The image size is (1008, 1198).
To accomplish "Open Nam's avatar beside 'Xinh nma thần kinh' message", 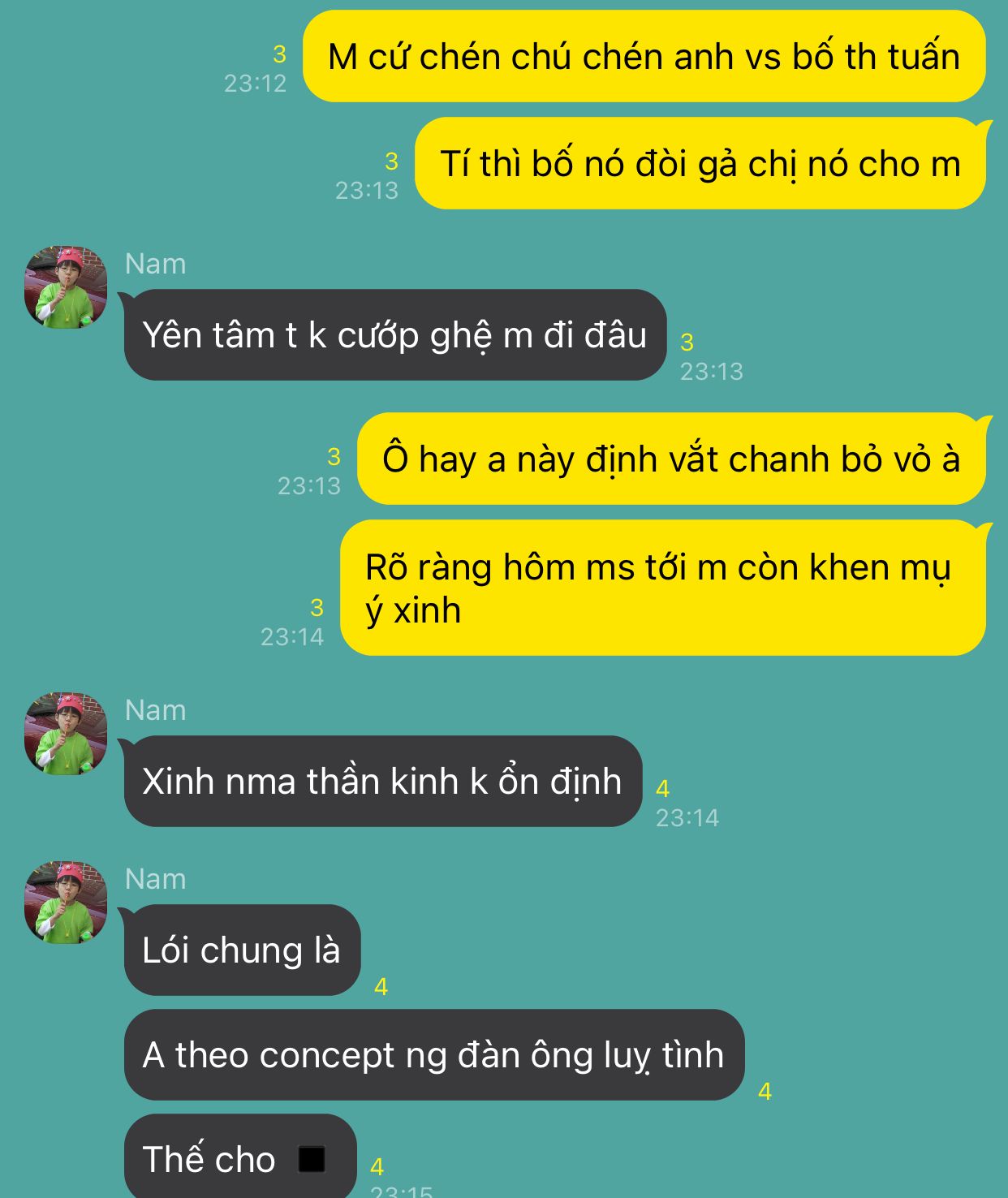I will (66, 734).
